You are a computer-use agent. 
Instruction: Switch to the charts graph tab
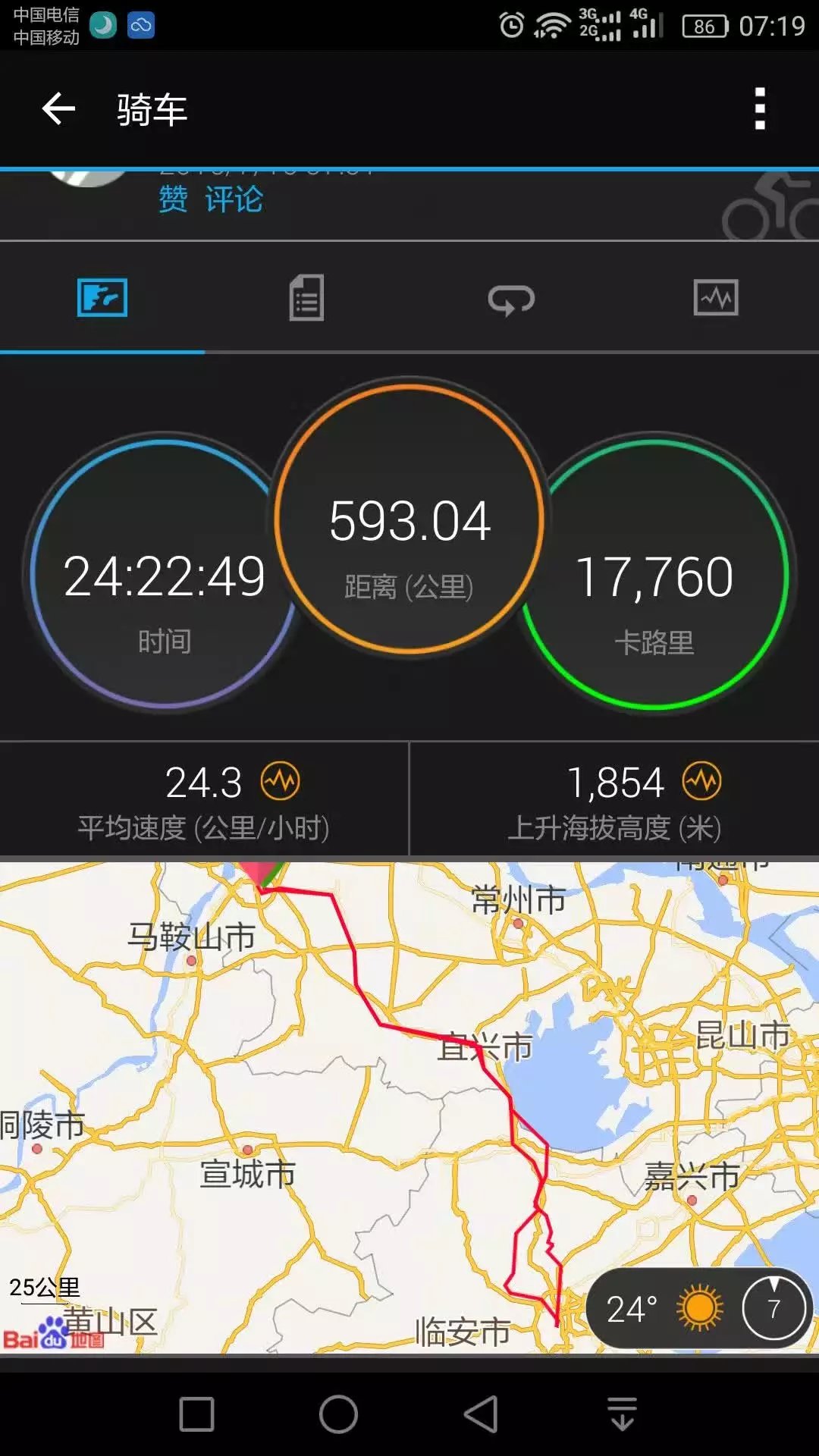(716, 298)
